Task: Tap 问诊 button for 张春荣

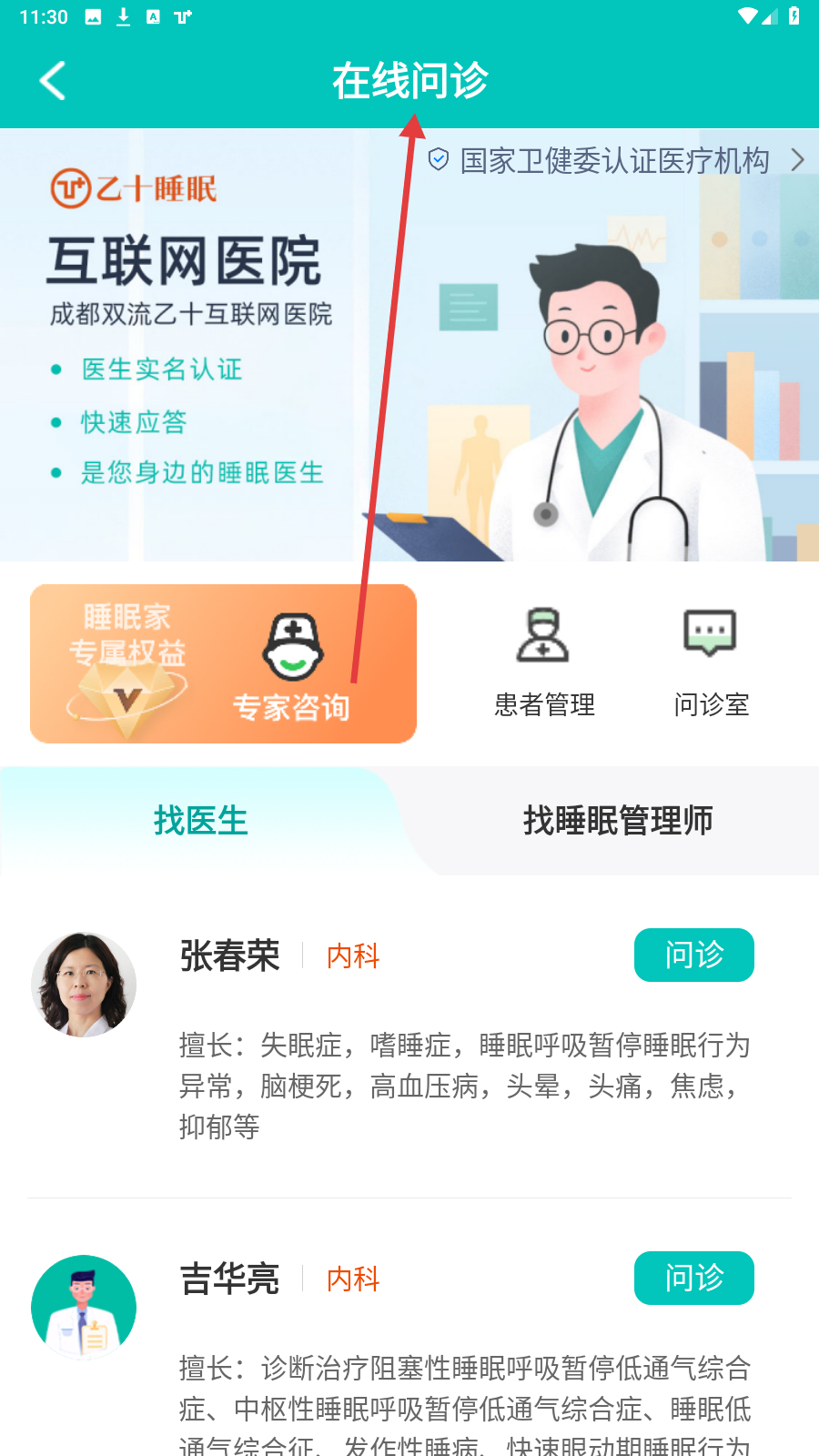Action: 693,955
